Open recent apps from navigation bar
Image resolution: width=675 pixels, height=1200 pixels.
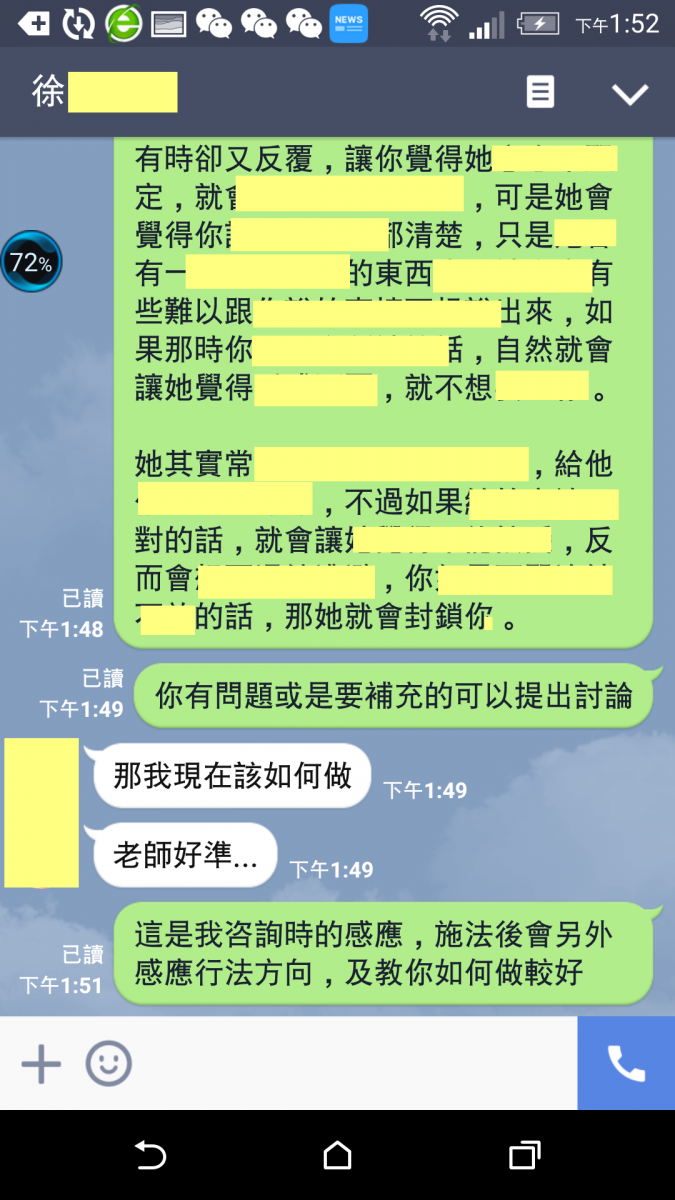pyautogui.click(x=524, y=1156)
